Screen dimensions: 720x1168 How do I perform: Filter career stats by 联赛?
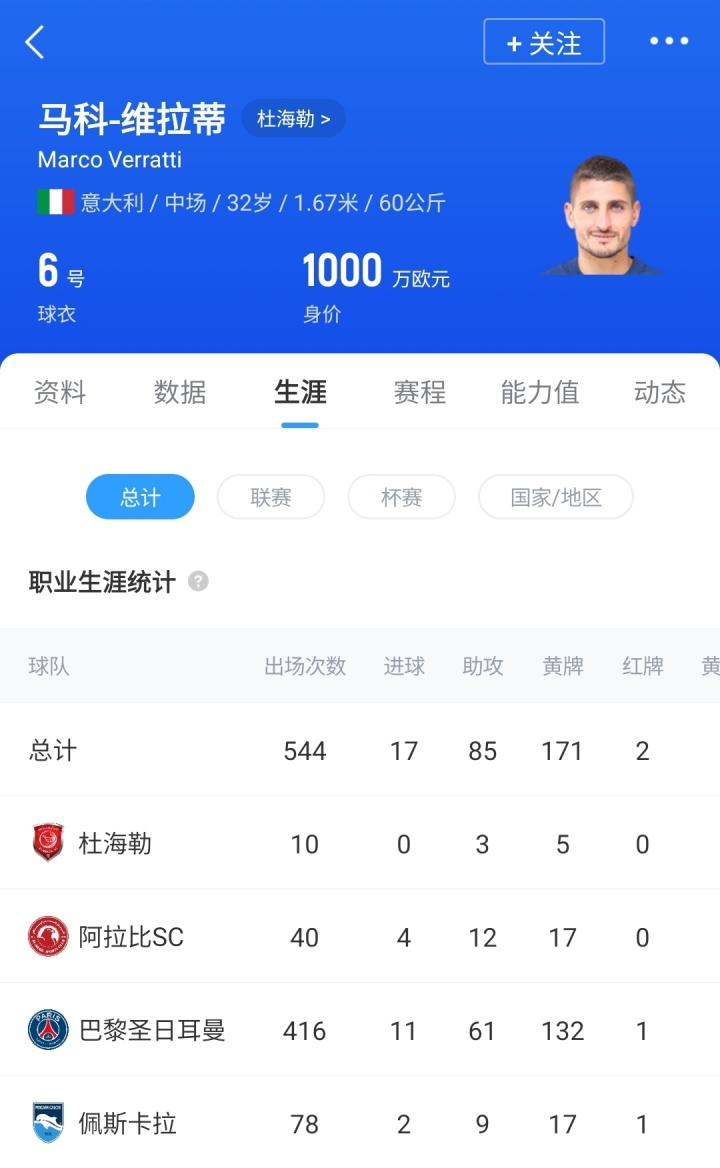click(271, 497)
